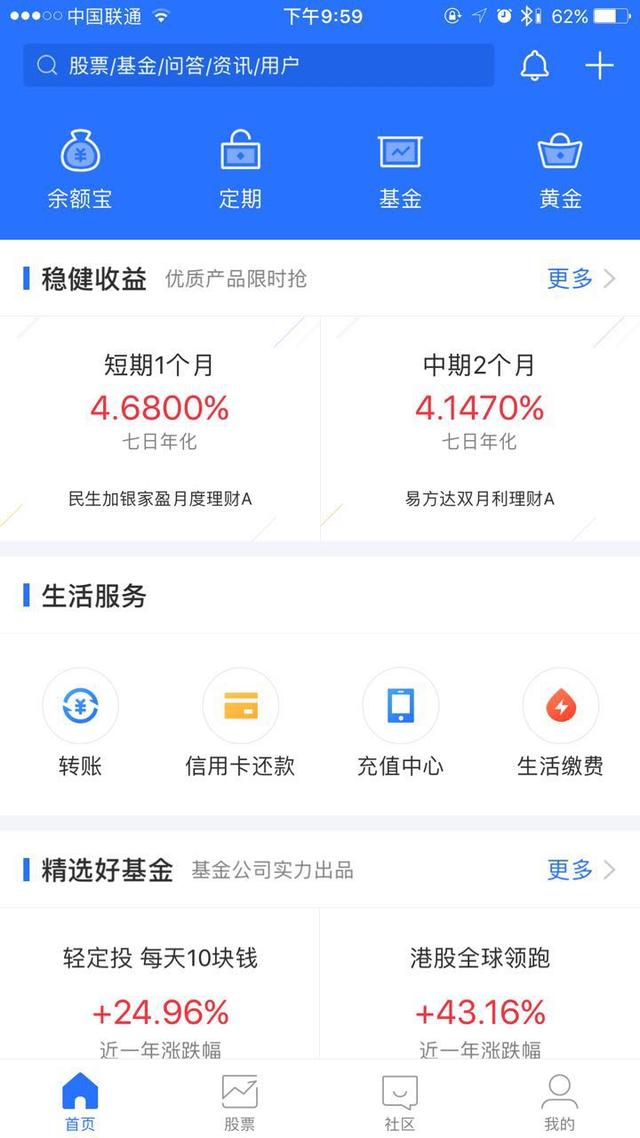This screenshot has width=640, height=1138.
Task: Switch to the 社区 tab
Action: tap(400, 1102)
